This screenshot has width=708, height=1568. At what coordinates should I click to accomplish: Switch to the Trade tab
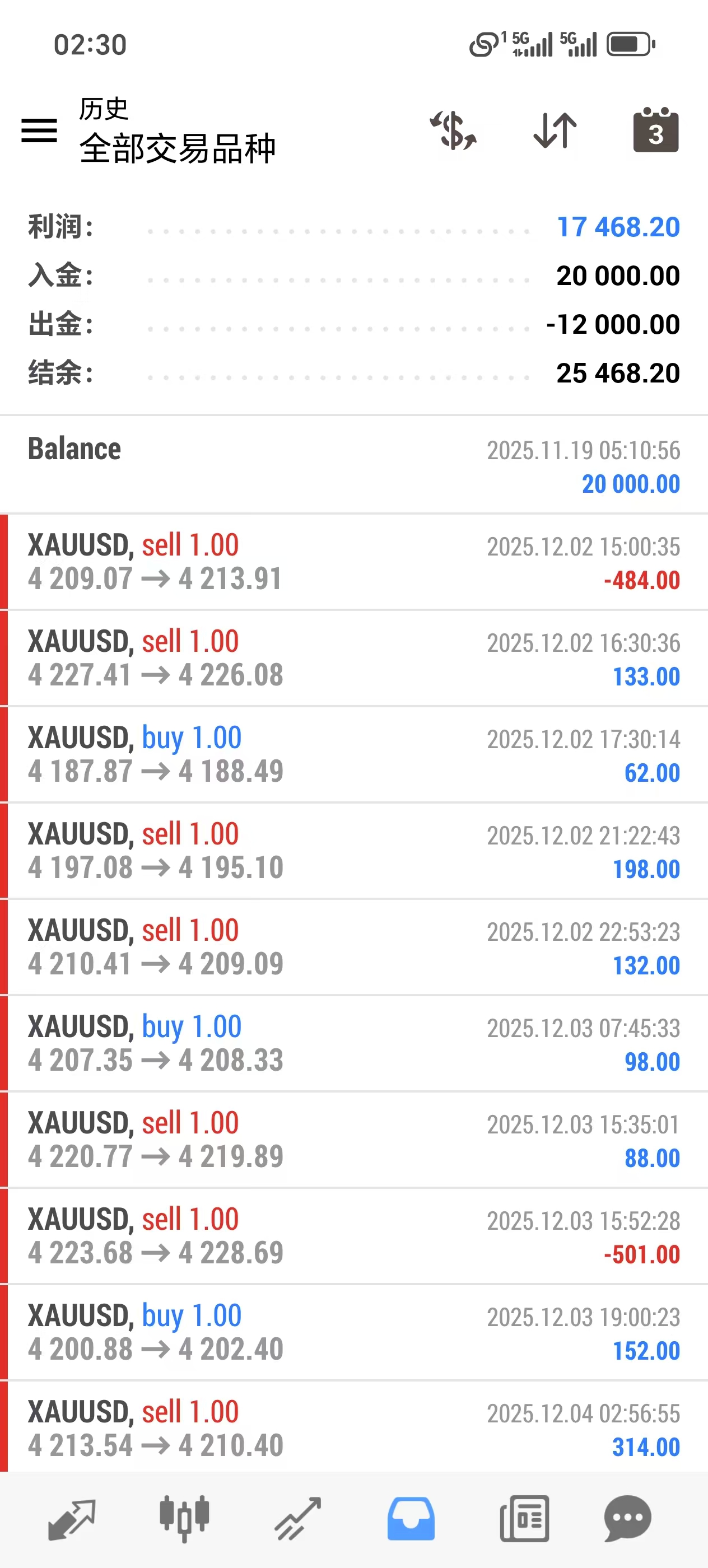297,1519
